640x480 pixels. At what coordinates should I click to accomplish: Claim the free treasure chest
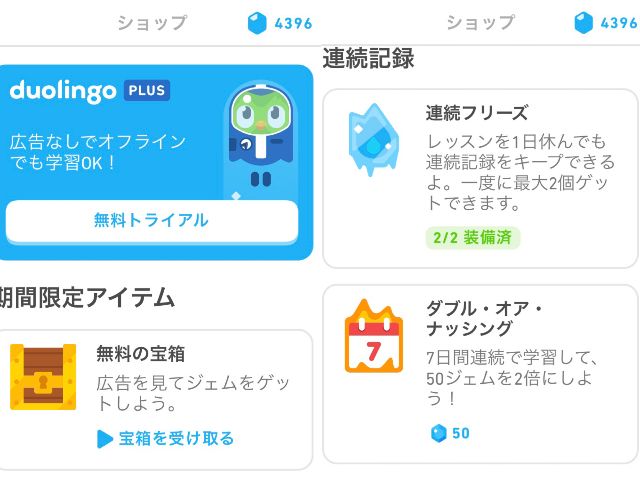tap(166, 438)
